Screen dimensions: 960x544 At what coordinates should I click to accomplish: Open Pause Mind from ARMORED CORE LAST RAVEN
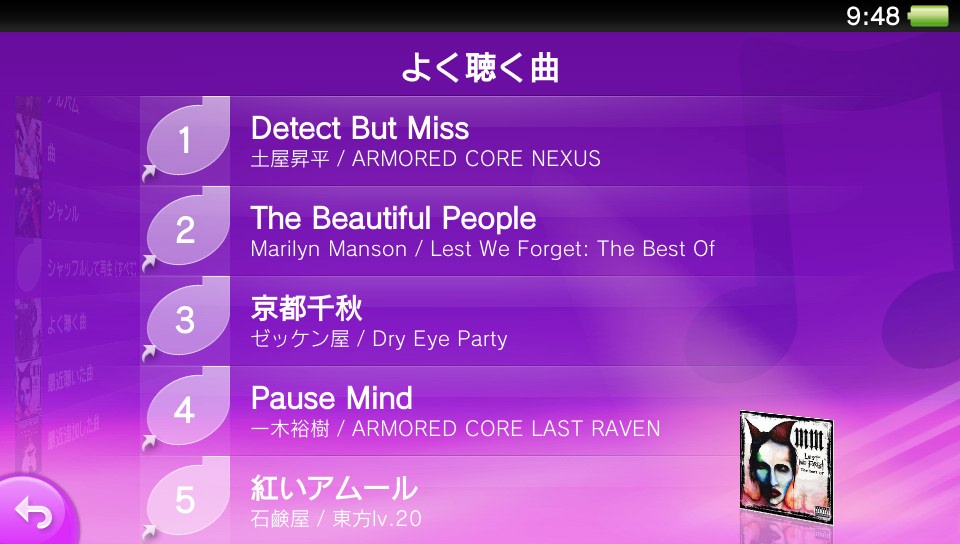(450, 411)
